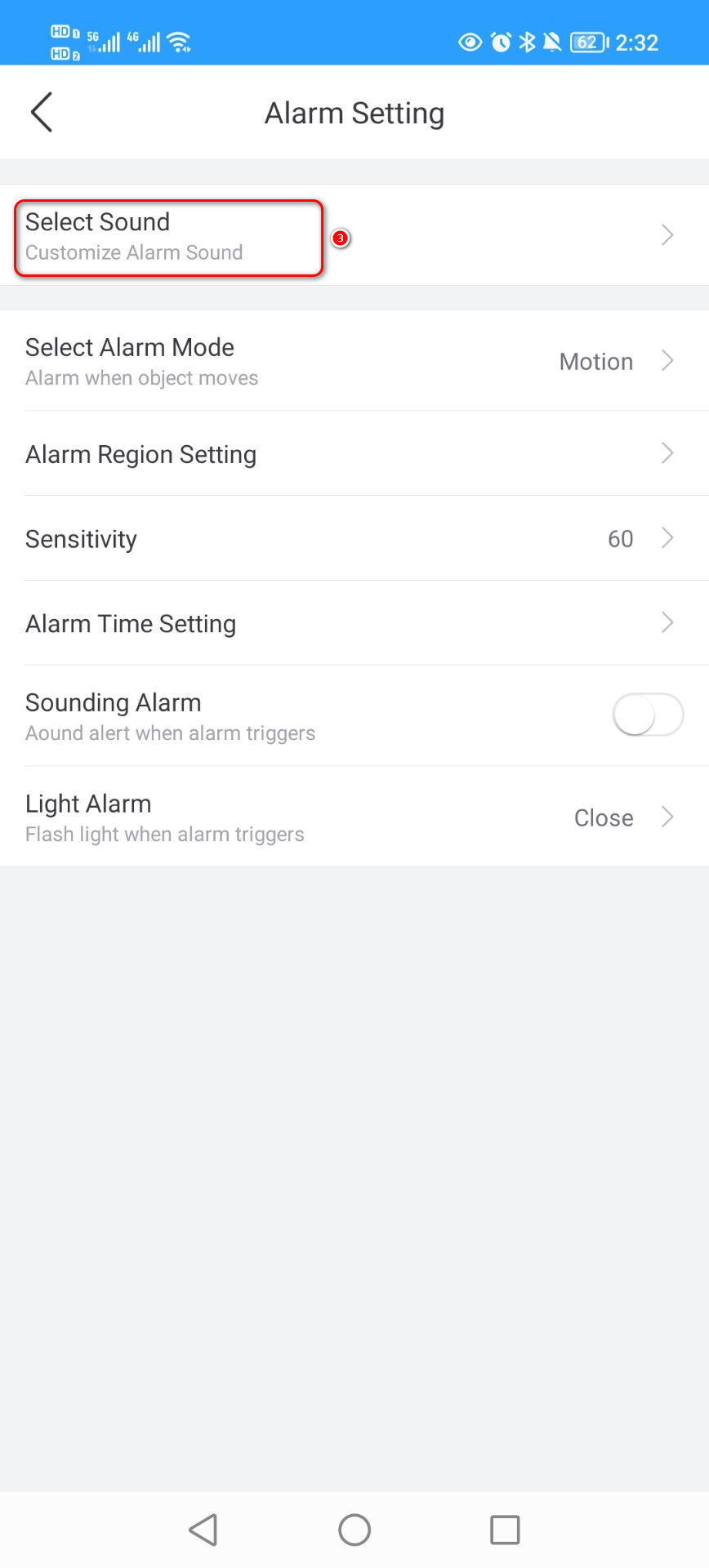The height and width of the screenshot is (1568, 709).
Task: Enable the Sounding Alarm switch
Action: pos(647,715)
